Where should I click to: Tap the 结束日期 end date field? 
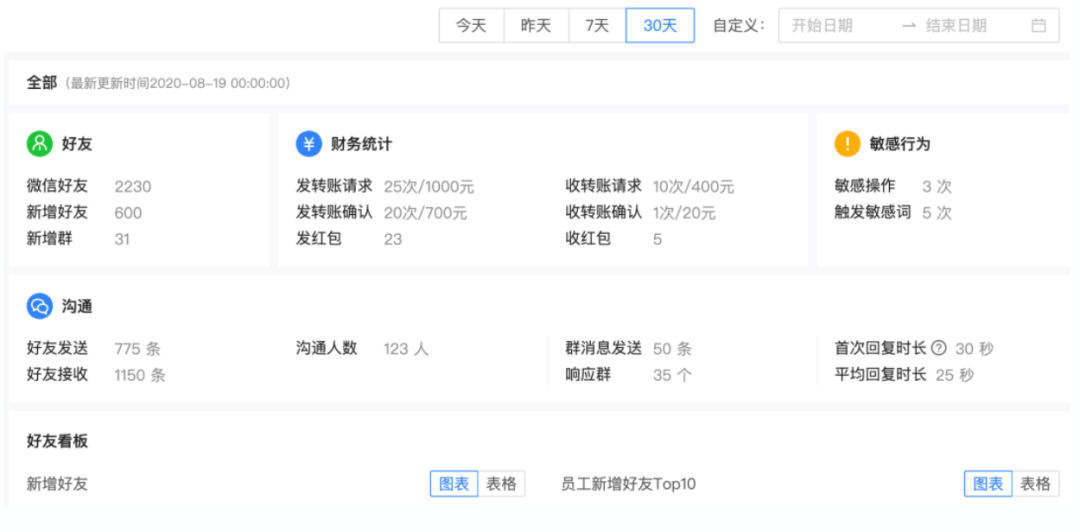(956, 26)
